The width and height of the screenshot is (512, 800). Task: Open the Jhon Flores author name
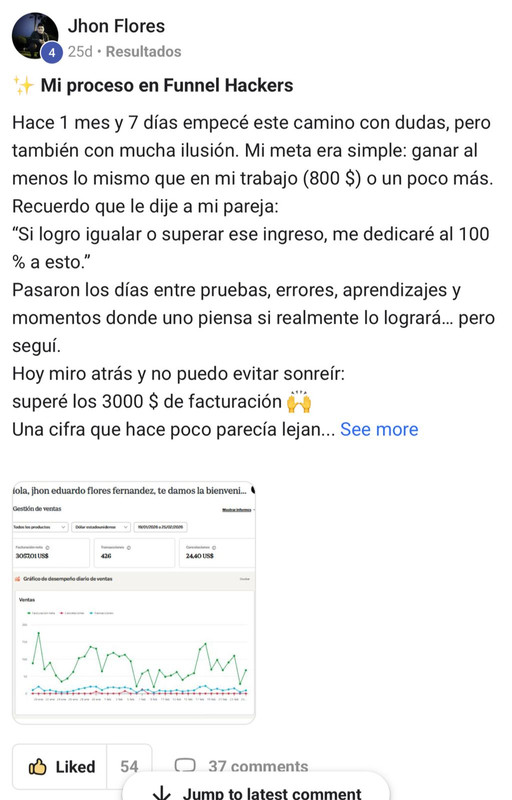pyautogui.click(x=116, y=26)
